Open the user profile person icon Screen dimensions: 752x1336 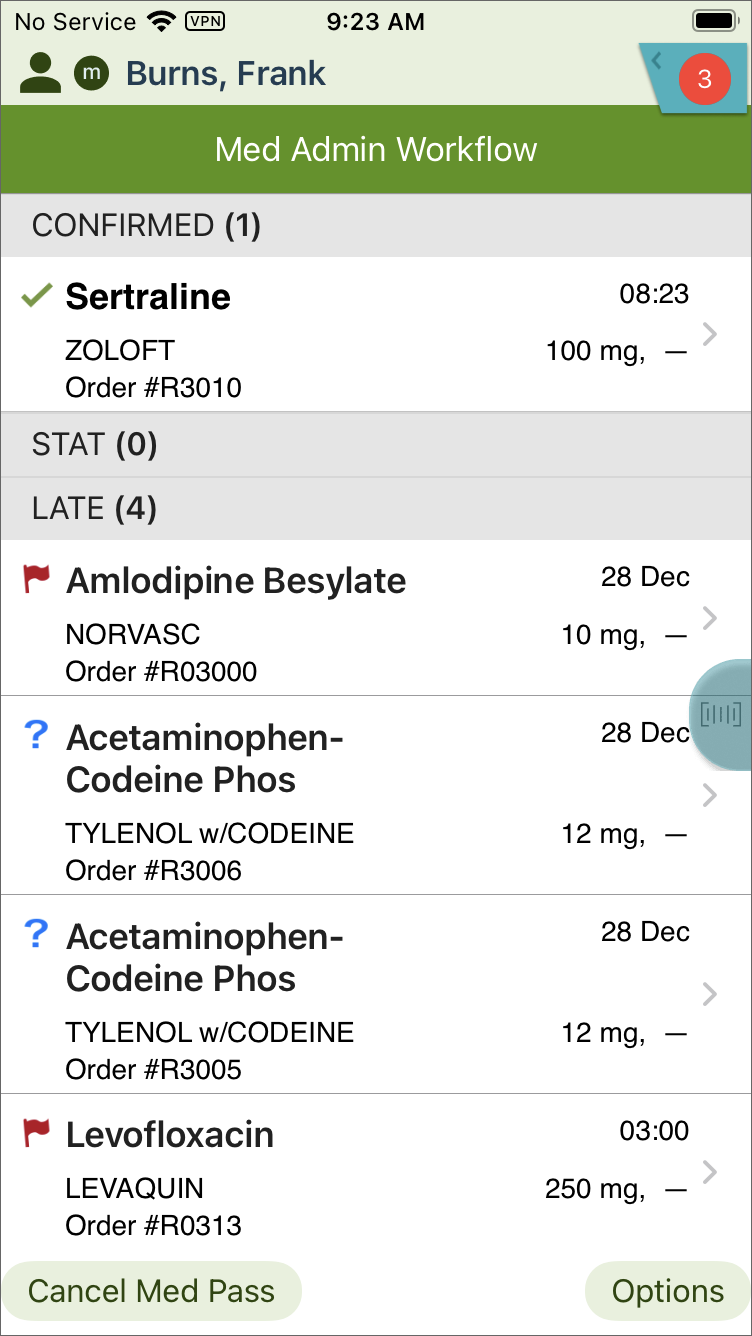[39, 73]
